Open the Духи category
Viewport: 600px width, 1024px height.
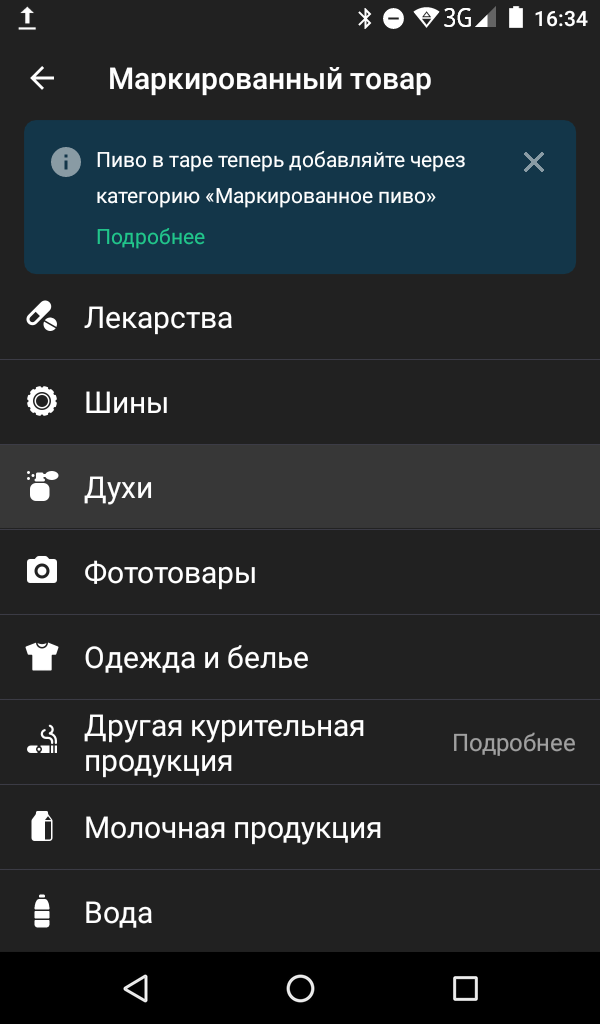(300, 487)
